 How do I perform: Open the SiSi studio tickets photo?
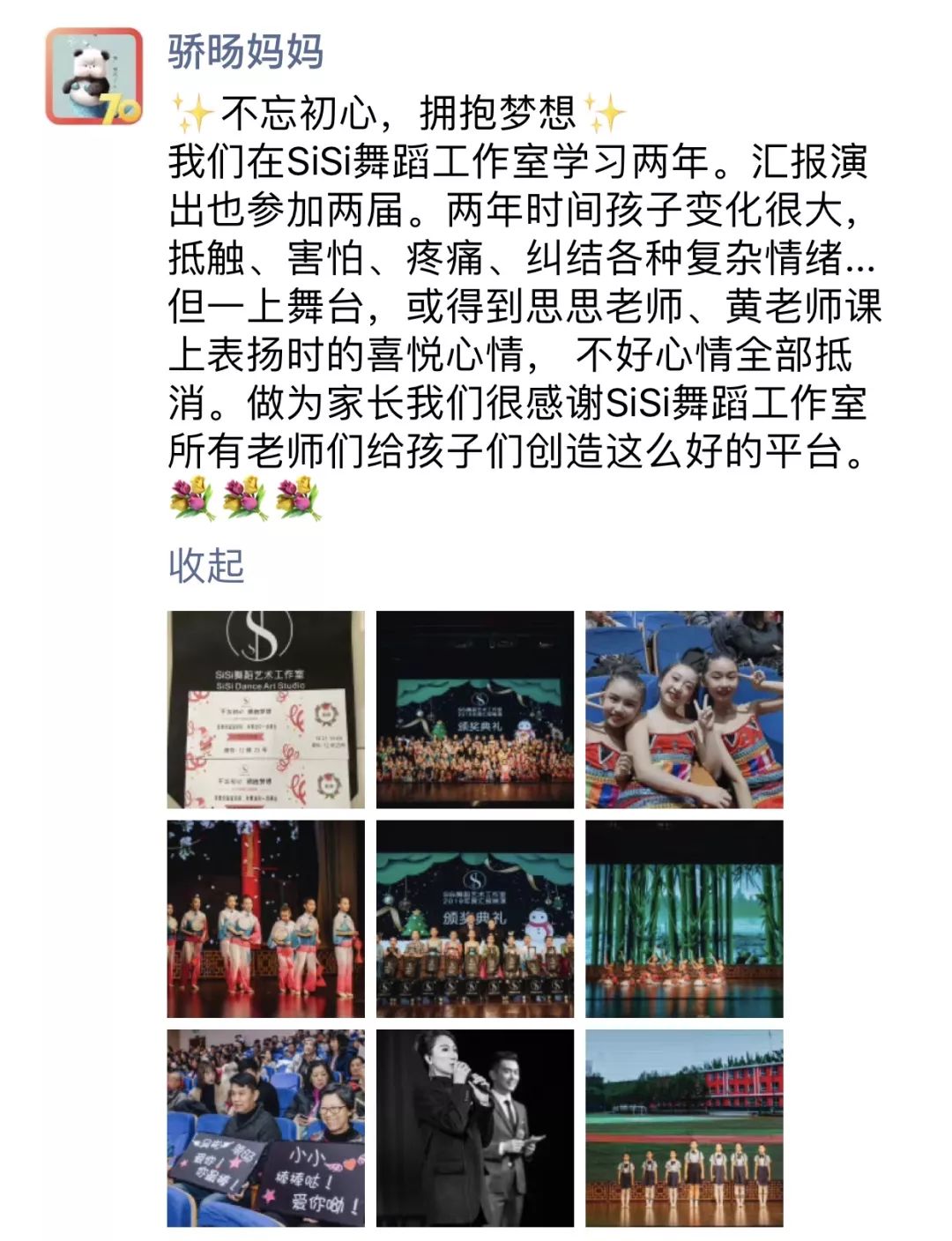click(265, 710)
